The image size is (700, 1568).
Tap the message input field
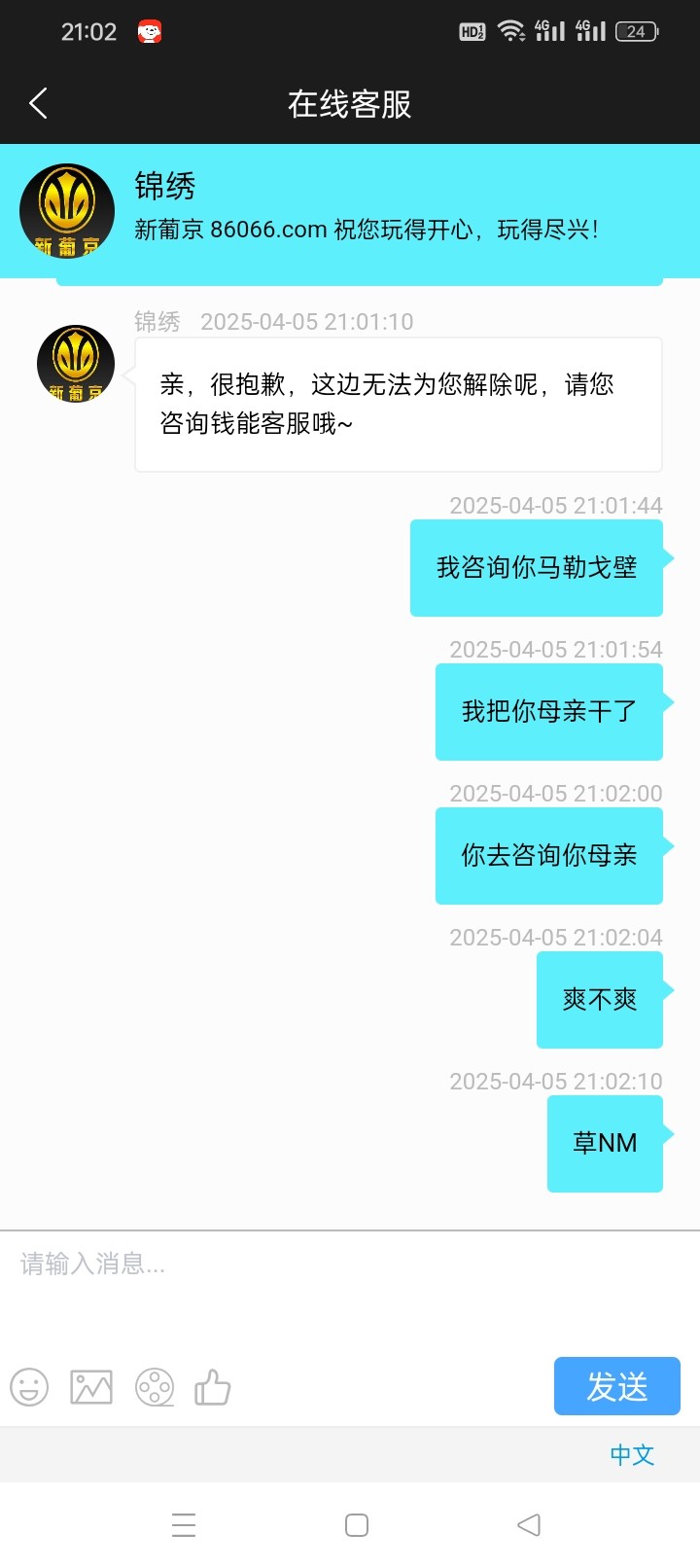pyautogui.click(x=350, y=1289)
